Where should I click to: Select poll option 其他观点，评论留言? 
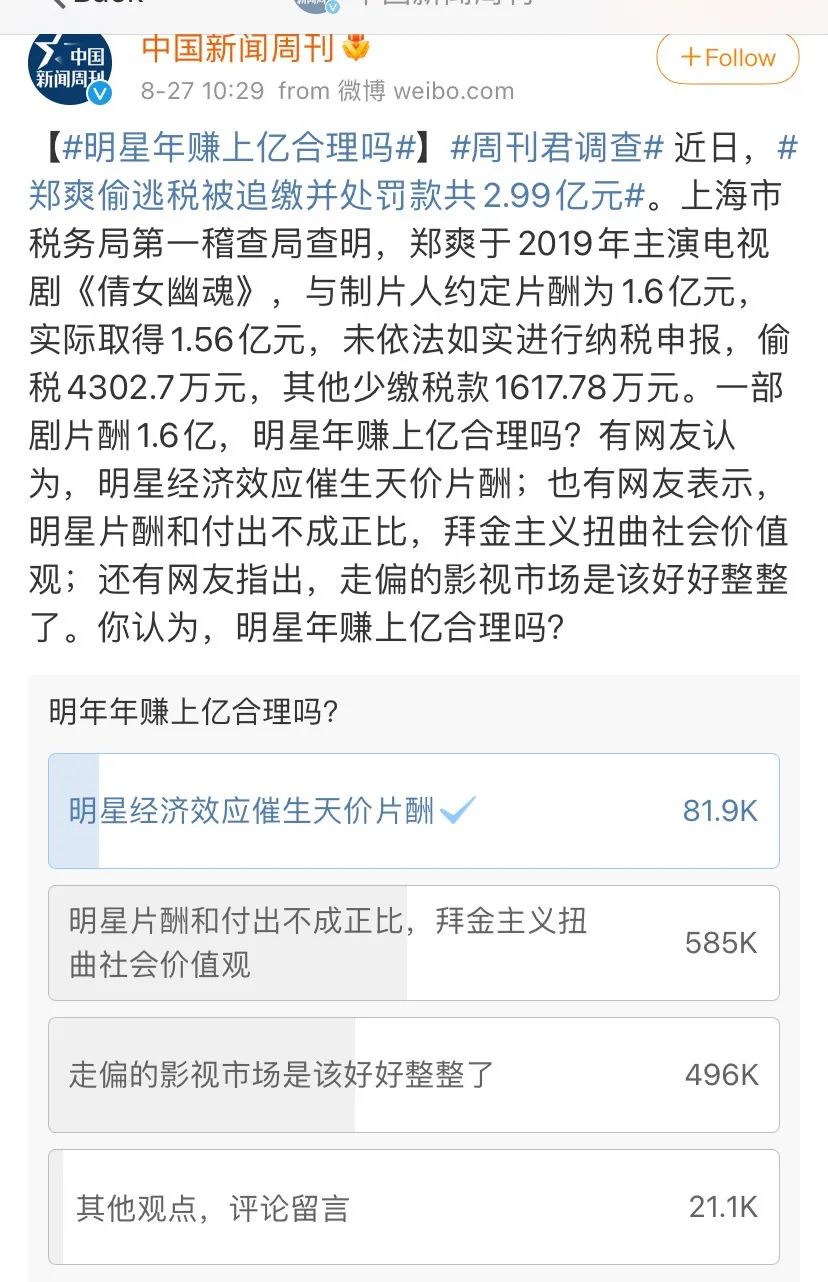(x=413, y=1207)
